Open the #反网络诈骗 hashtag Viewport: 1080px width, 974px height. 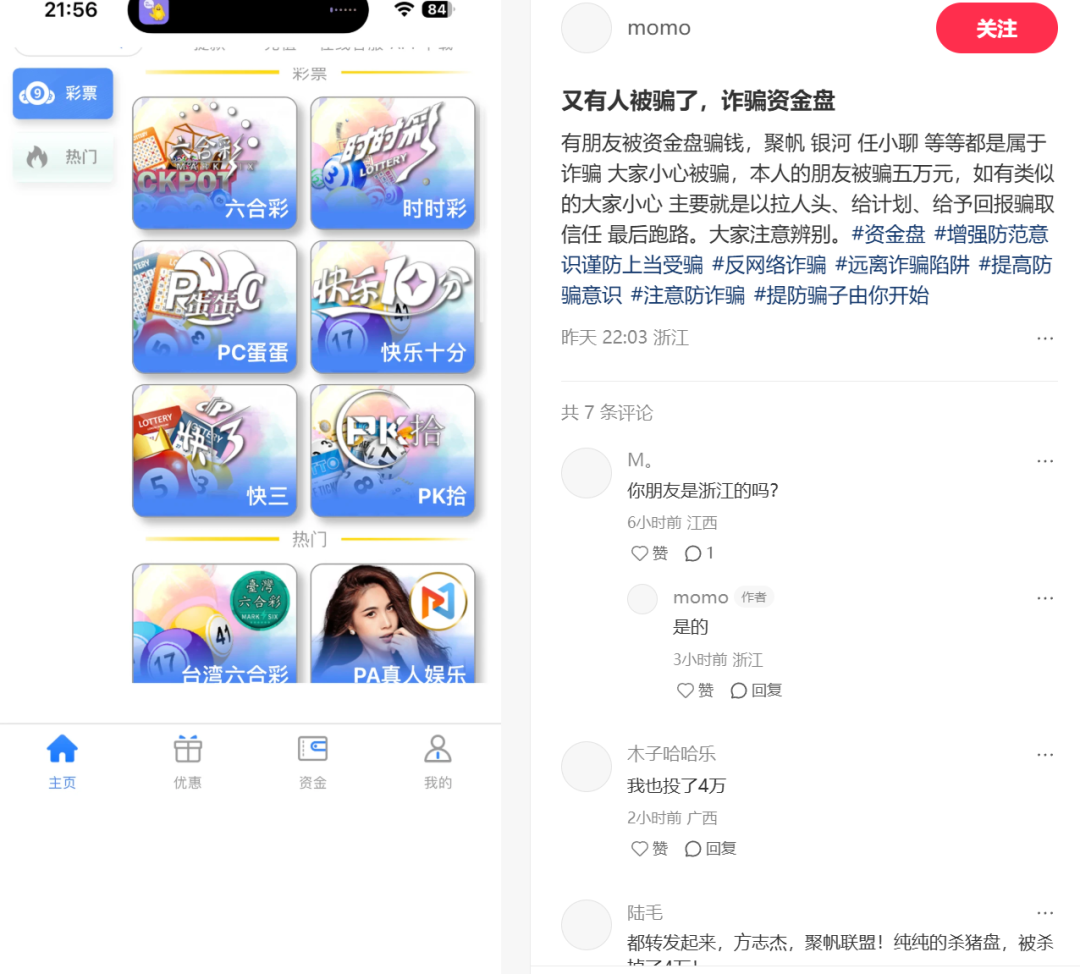[x=768, y=265]
